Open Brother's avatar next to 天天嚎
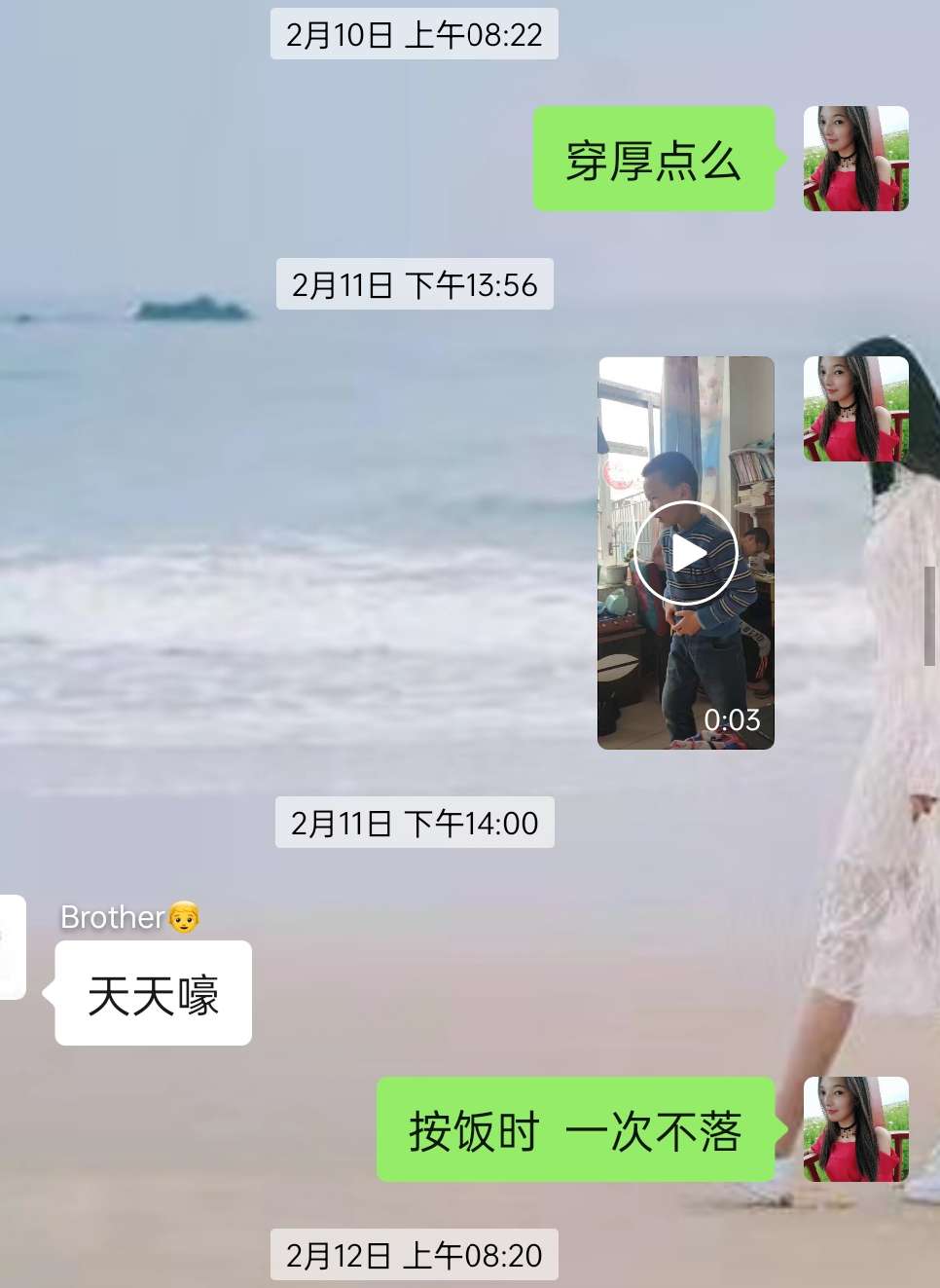The height and width of the screenshot is (1288, 940). [12, 946]
